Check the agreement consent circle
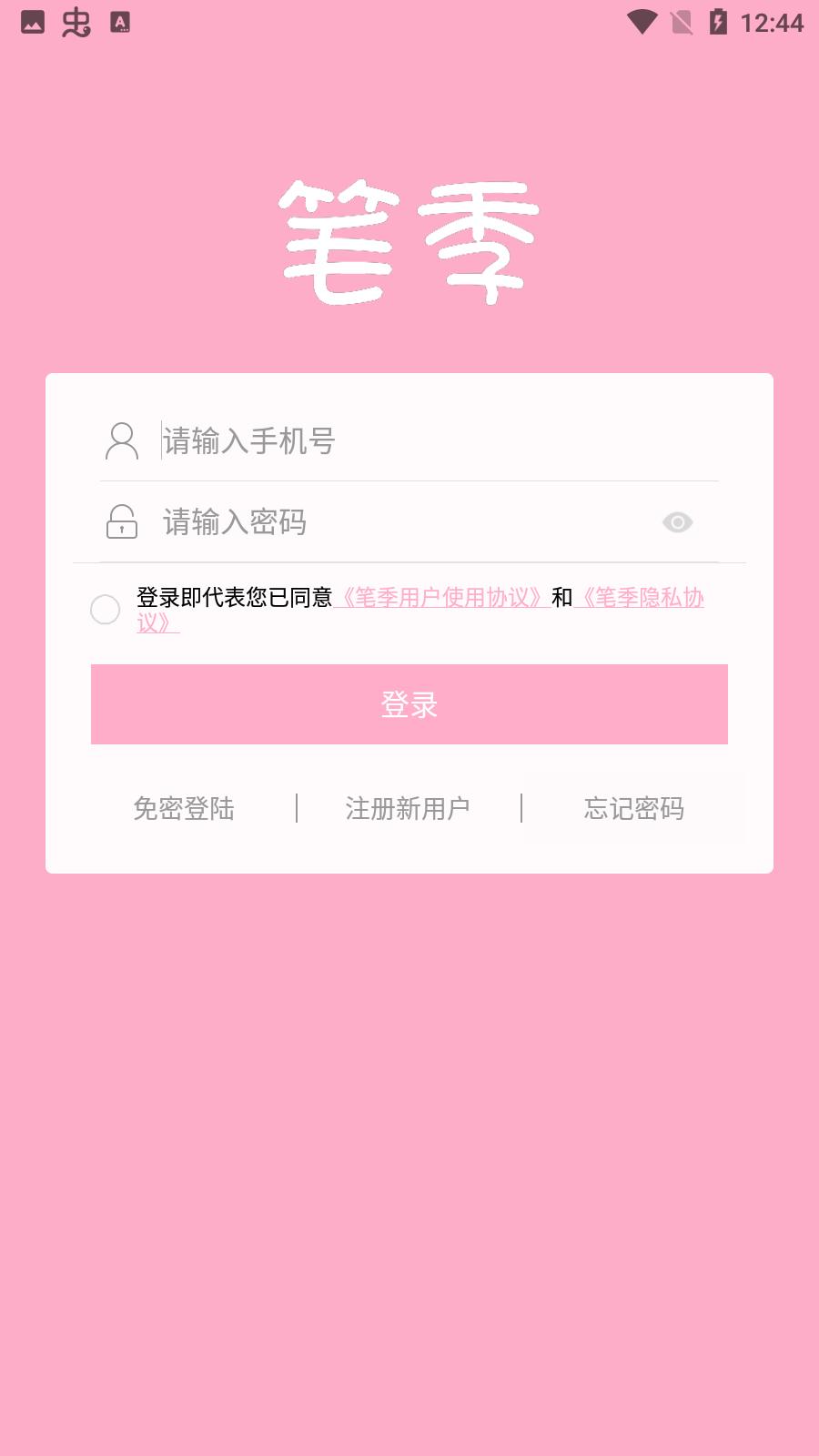This screenshot has width=819, height=1456. point(106,610)
